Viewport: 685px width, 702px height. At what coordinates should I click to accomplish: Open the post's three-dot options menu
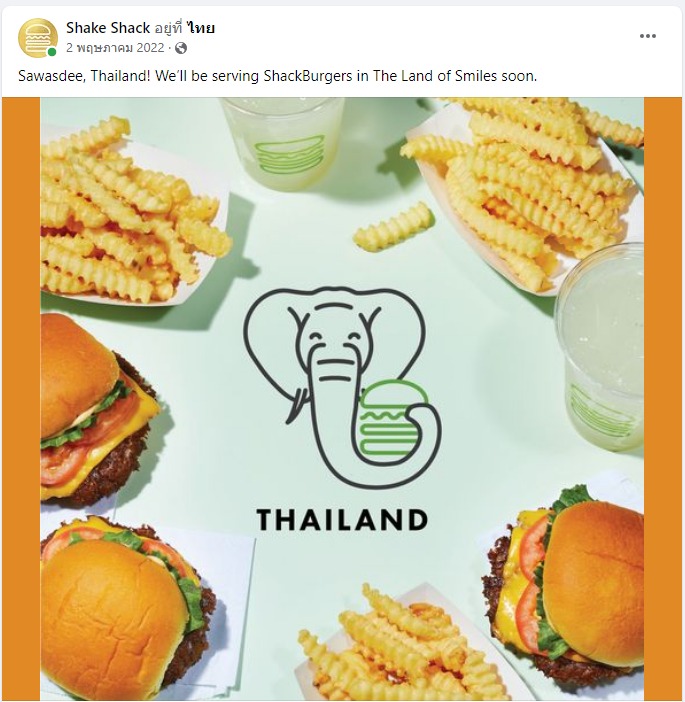[x=648, y=36]
